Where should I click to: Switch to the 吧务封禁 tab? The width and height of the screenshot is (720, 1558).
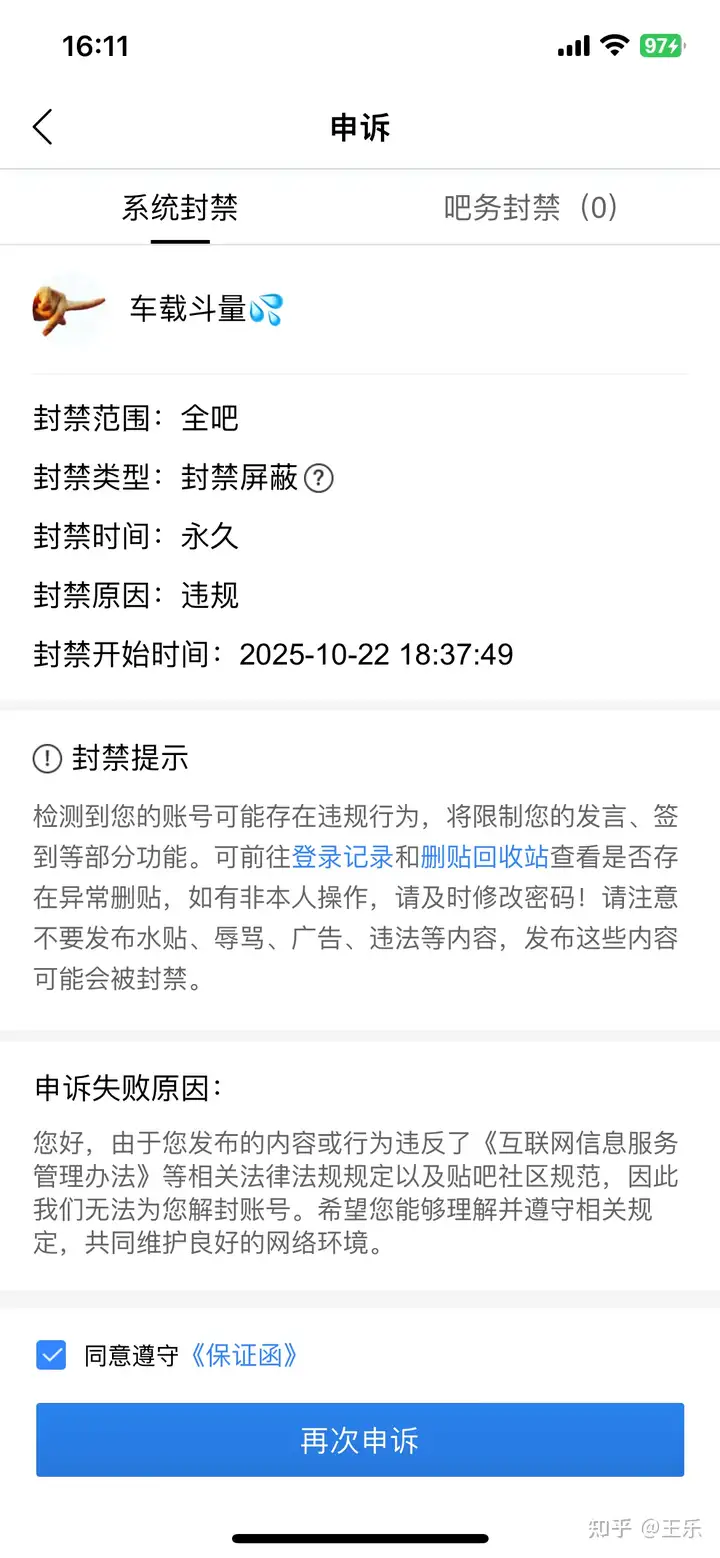(531, 208)
